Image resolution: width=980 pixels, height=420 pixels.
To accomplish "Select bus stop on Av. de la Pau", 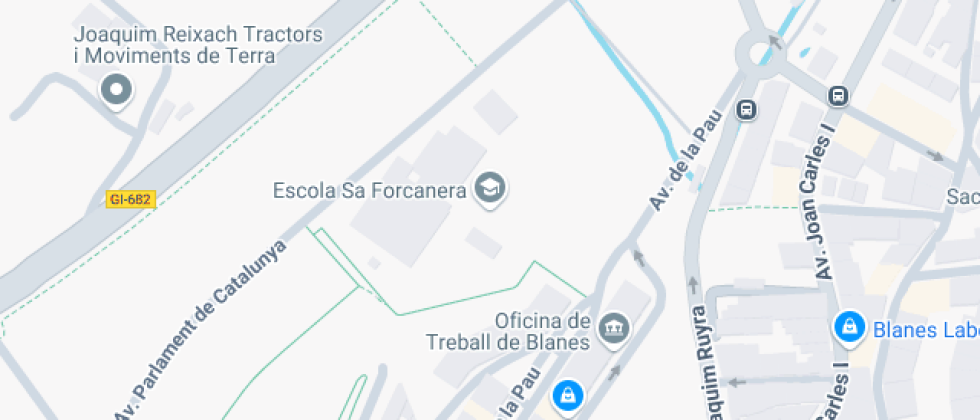I will pyautogui.click(x=745, y=109).
